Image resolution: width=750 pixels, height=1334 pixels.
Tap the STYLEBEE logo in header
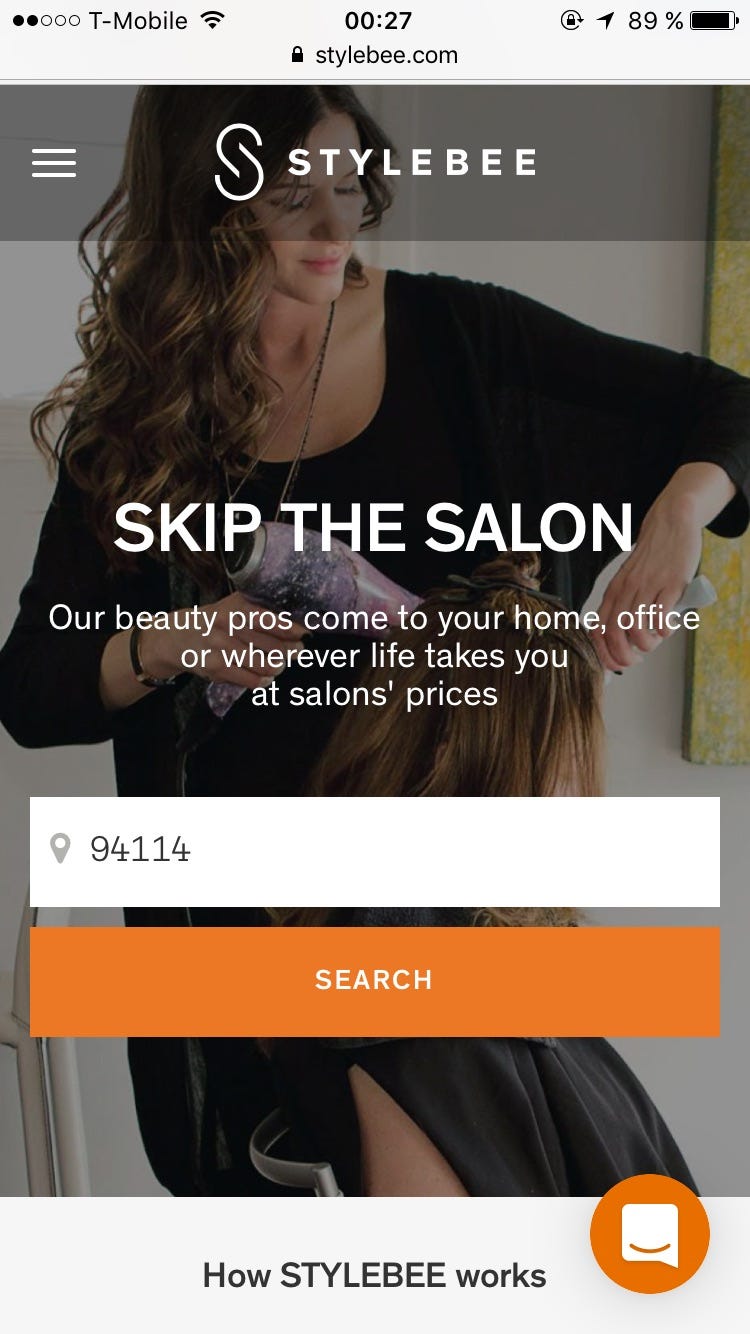375,162
